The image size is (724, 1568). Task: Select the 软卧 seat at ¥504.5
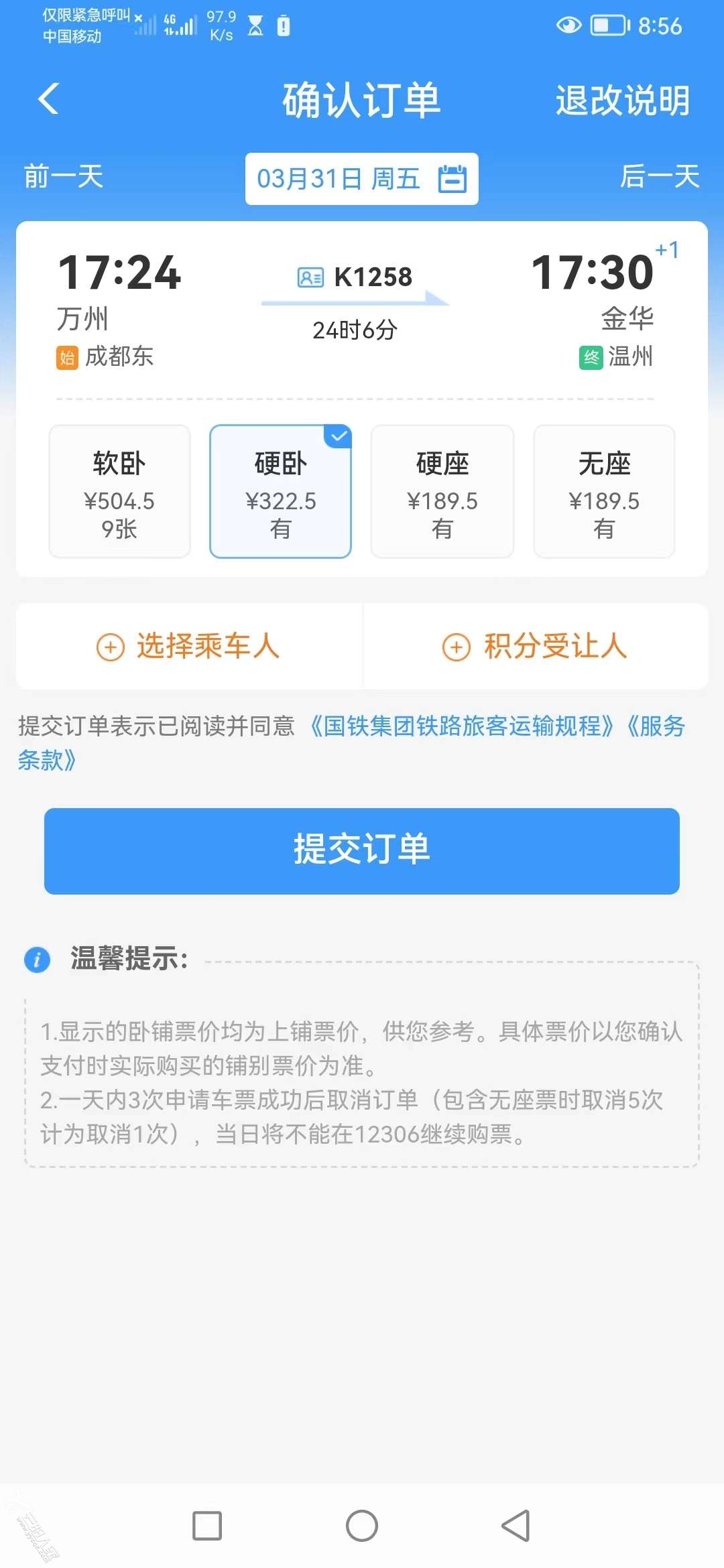coord(119,491)
